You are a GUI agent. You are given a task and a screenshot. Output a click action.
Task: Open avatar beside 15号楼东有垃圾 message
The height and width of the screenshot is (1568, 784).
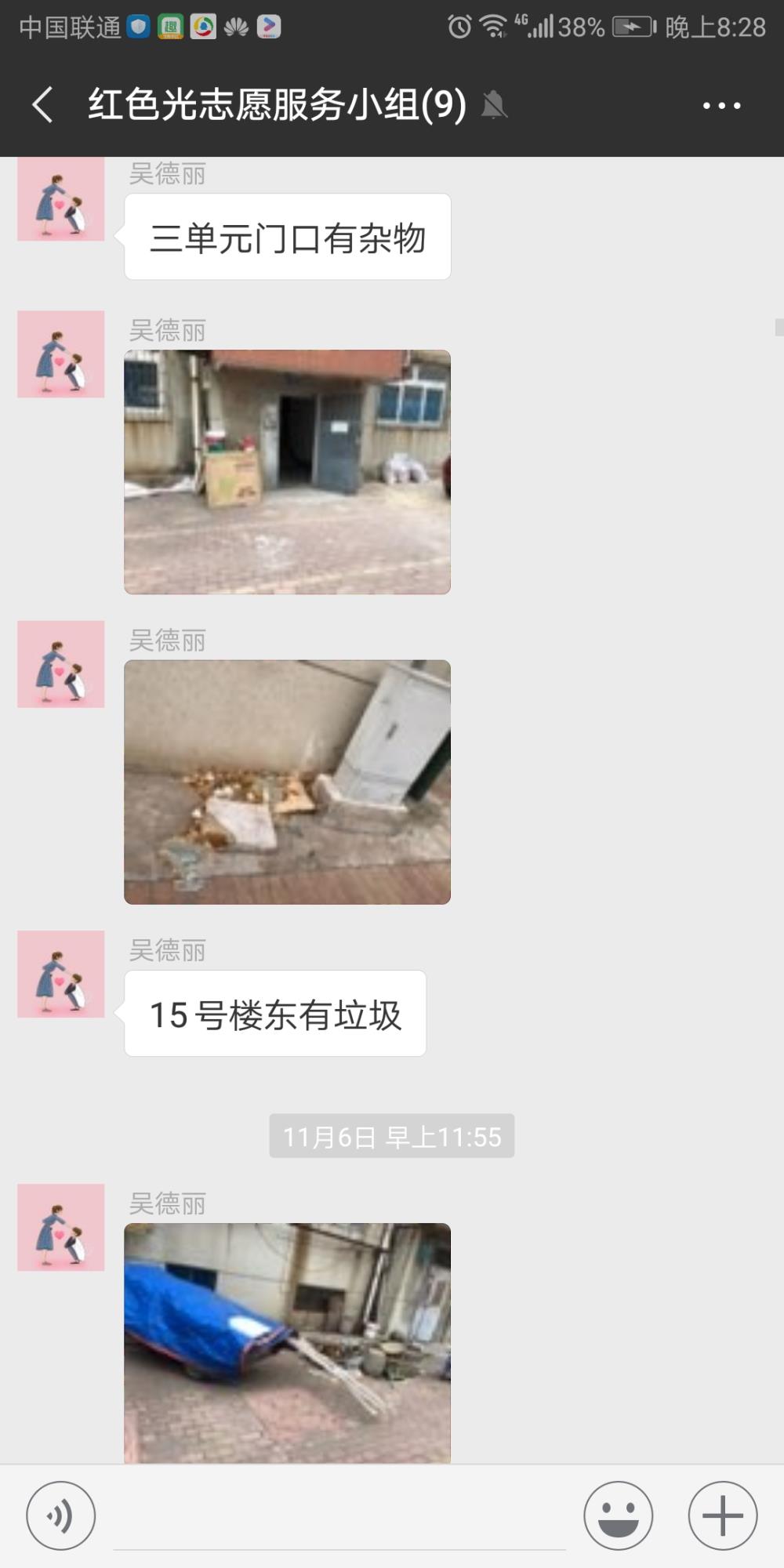point(61,974)
